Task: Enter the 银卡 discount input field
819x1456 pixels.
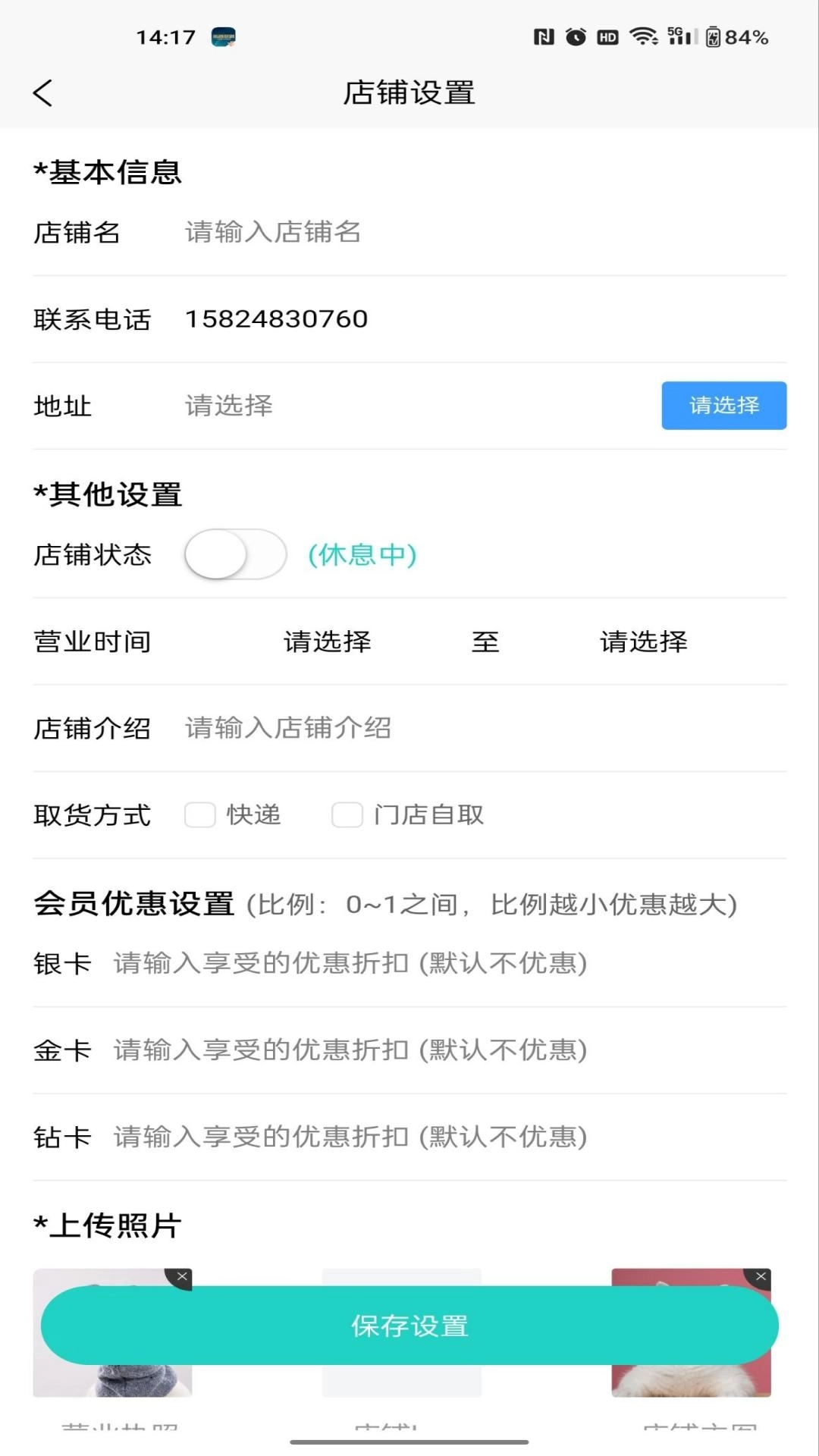Action: (x=379, y=963)
